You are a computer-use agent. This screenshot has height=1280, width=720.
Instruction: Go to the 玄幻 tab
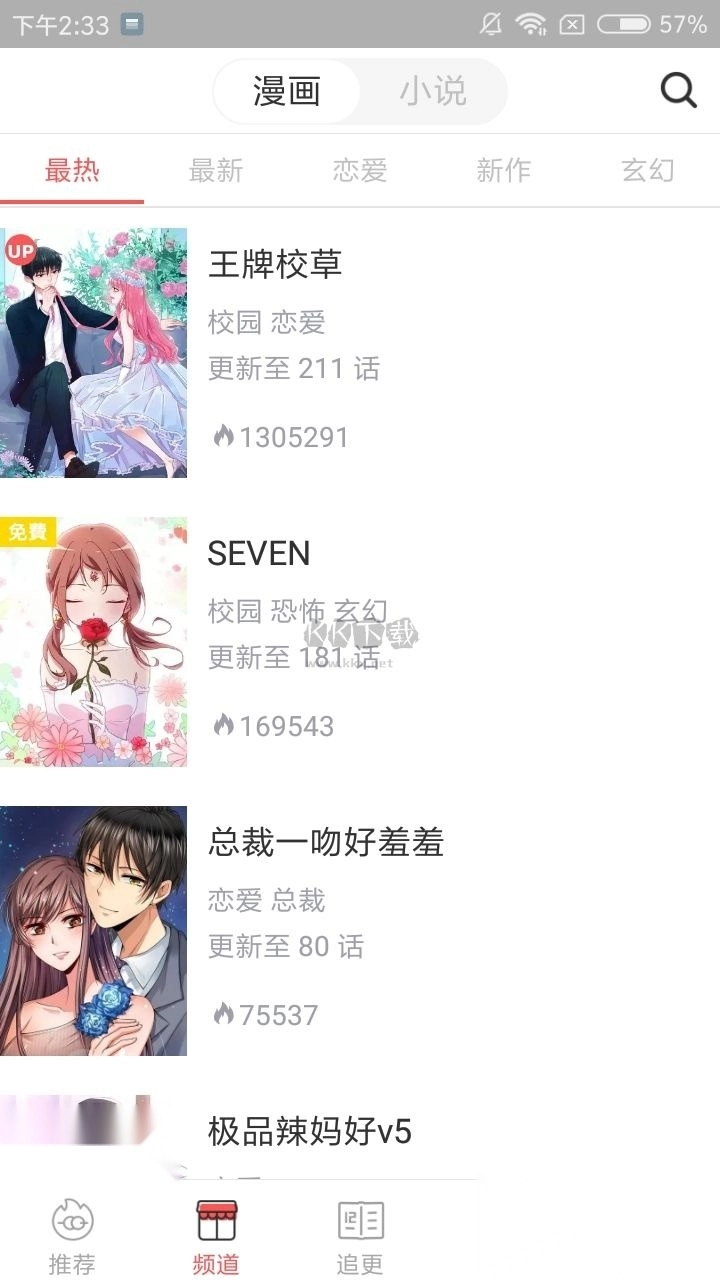click(647, 171)
